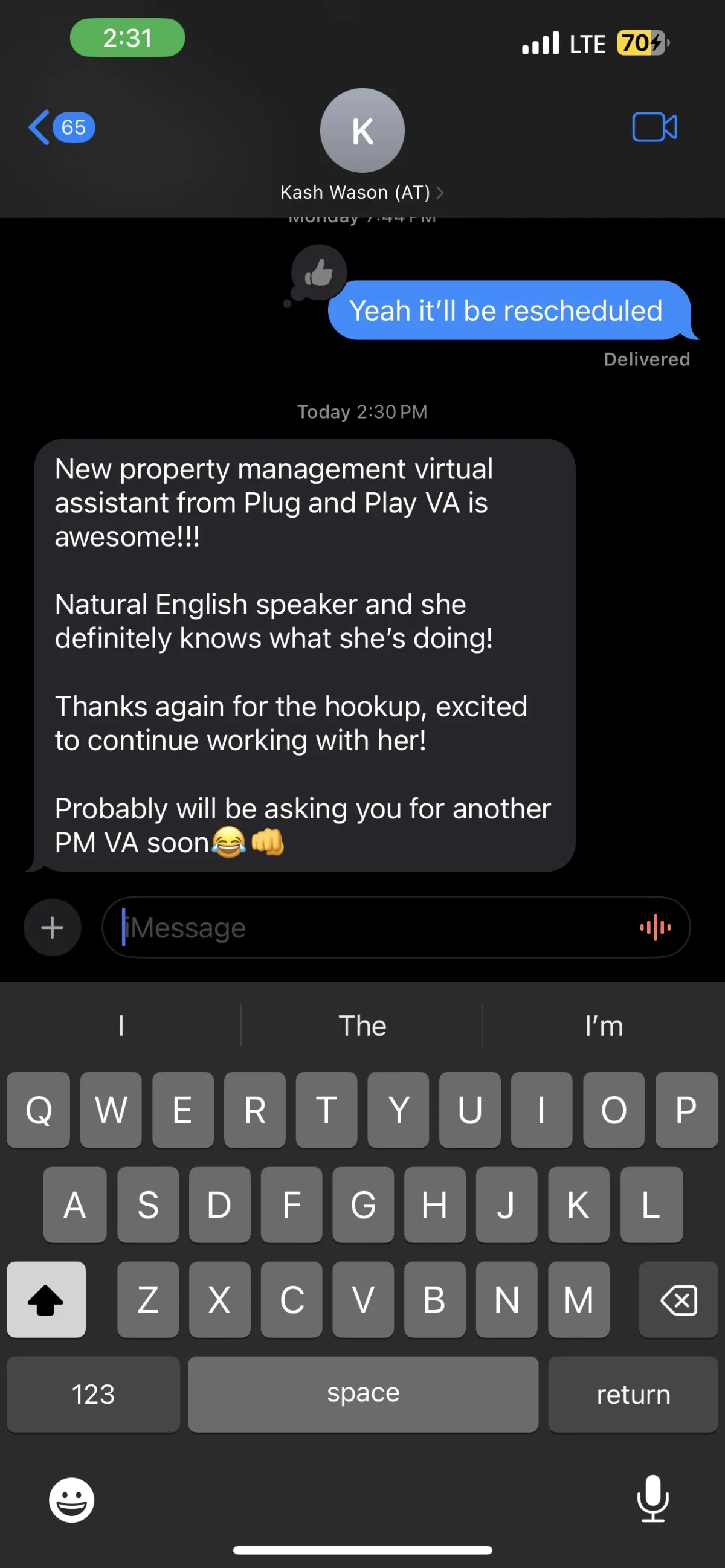Record an audio message

[x=655, y=927]
